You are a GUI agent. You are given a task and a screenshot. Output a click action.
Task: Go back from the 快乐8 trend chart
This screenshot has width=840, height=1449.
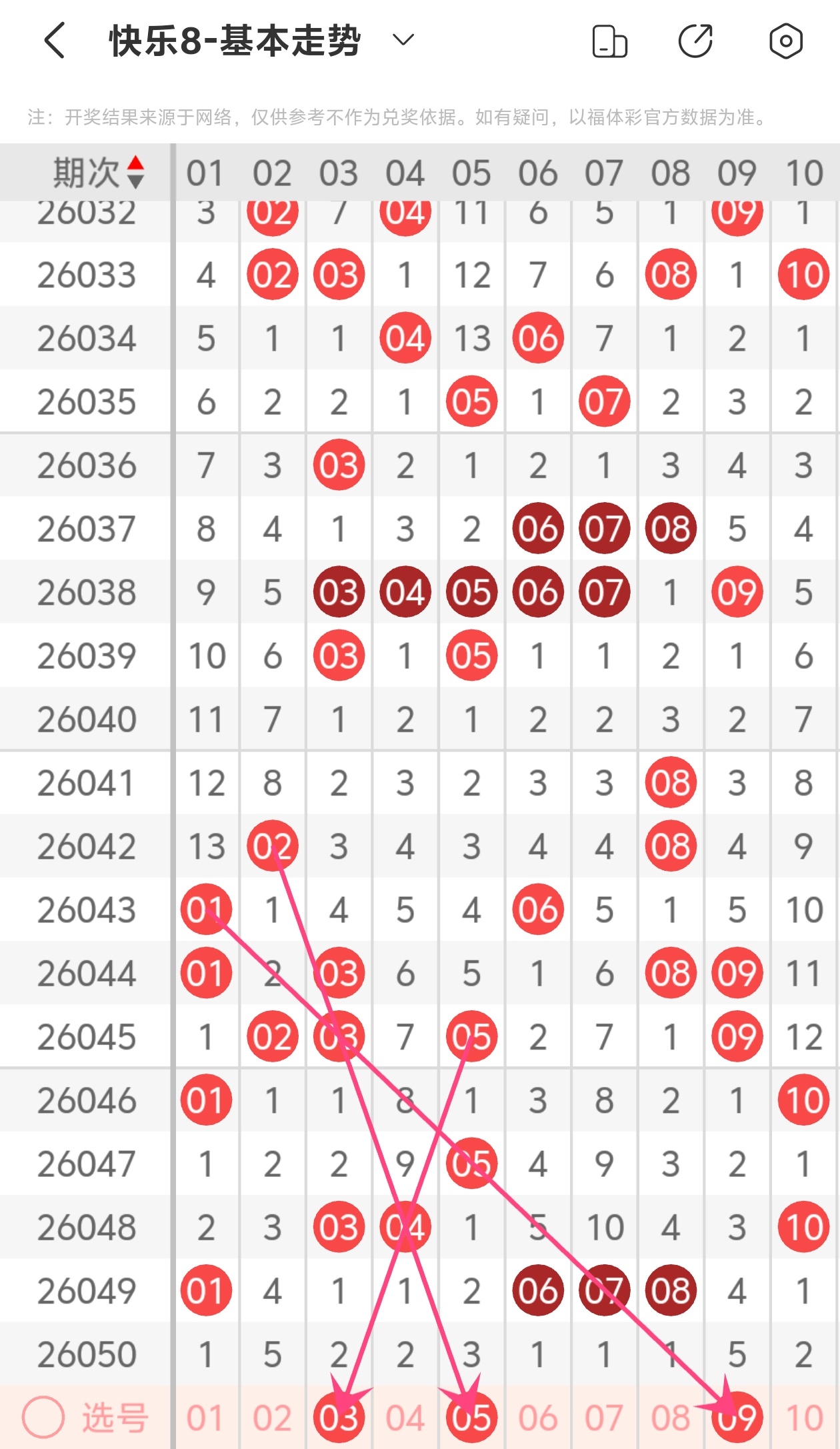pyautogui.click(x=55, y=41)
